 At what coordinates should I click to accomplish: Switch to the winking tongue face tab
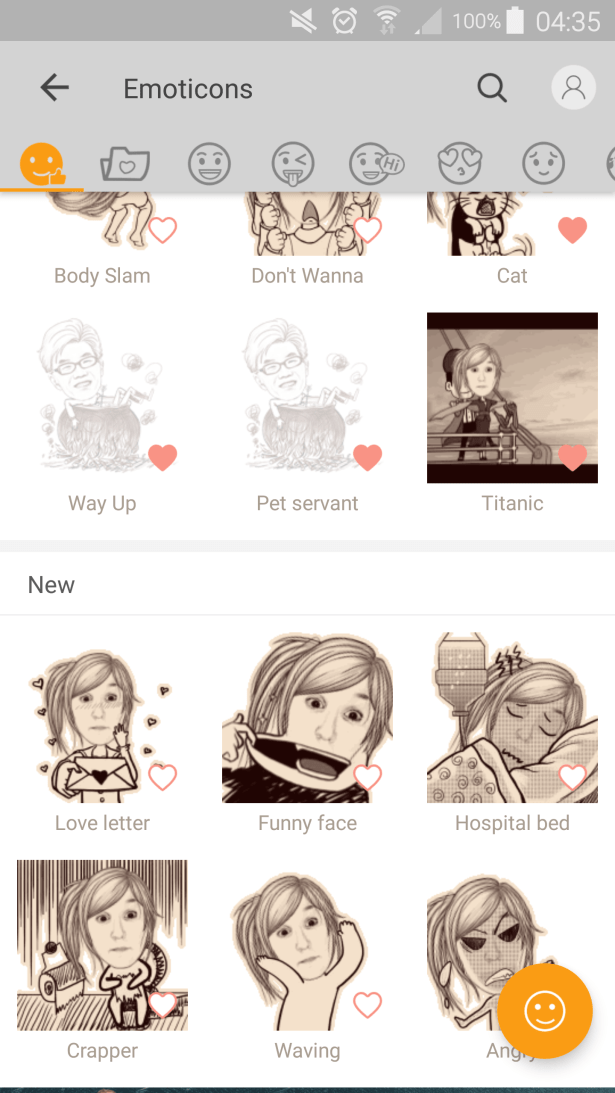click(293, 163)
